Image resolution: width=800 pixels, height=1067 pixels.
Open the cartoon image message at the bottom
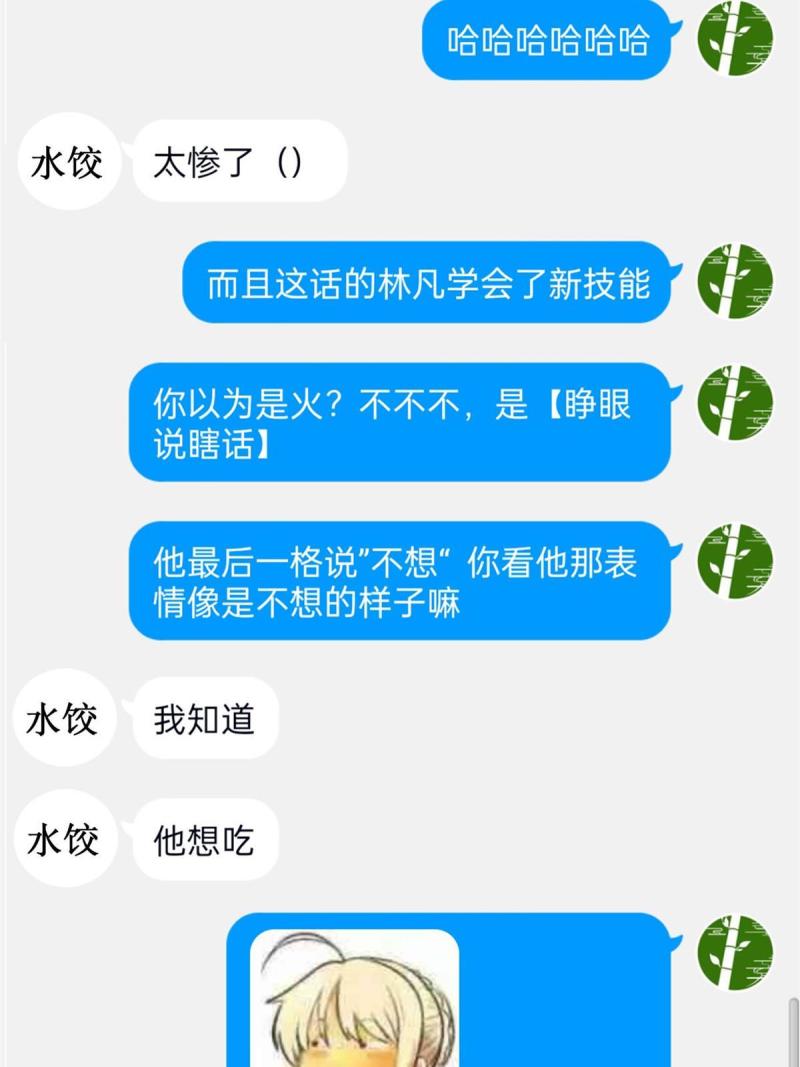(354, 998)
